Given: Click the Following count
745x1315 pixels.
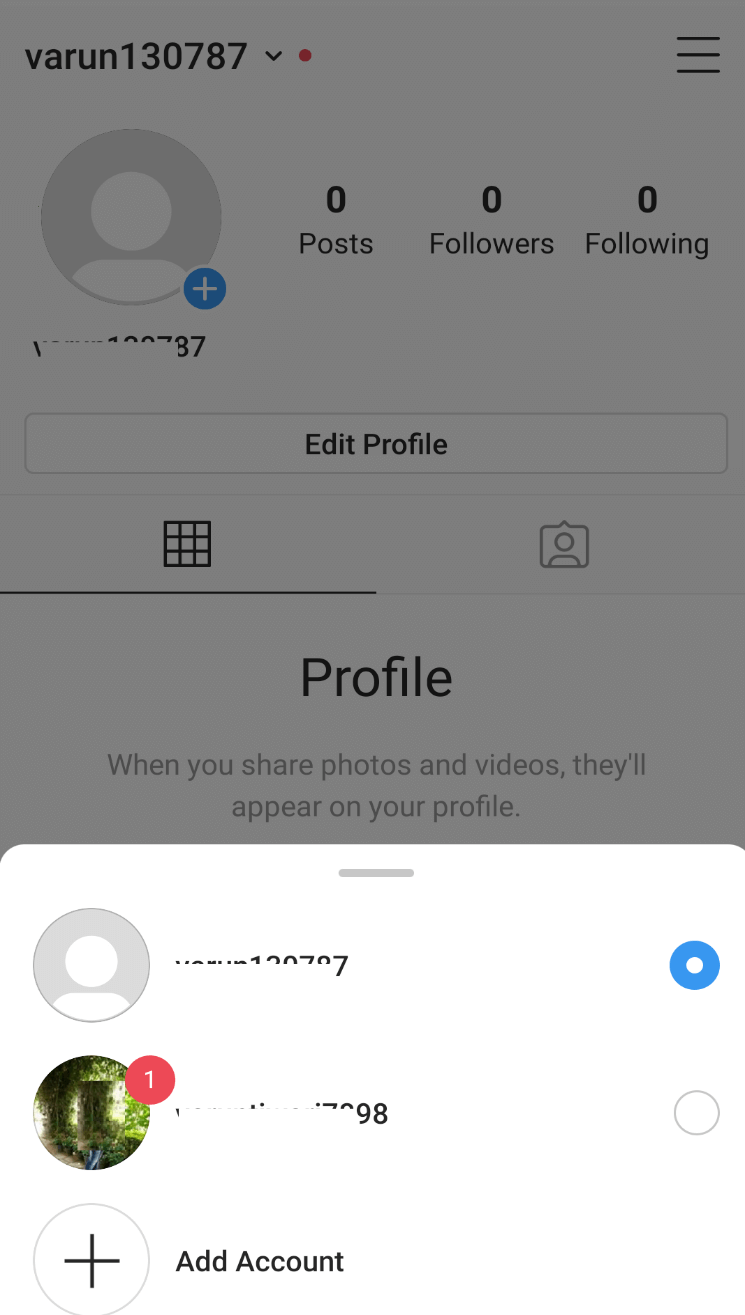Looking at the screenshot, I should click(647, 220).
